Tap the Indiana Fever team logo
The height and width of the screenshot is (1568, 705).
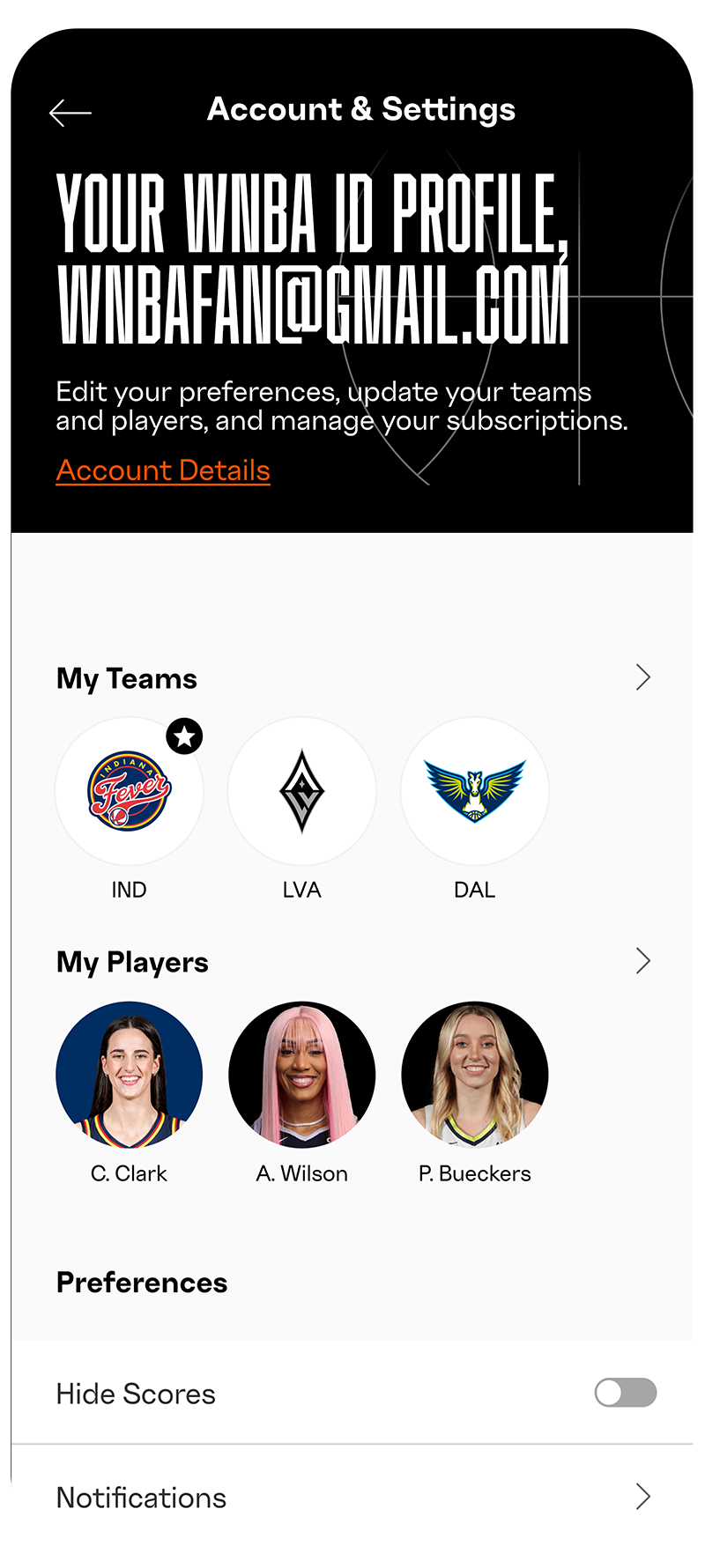(129, 791)
